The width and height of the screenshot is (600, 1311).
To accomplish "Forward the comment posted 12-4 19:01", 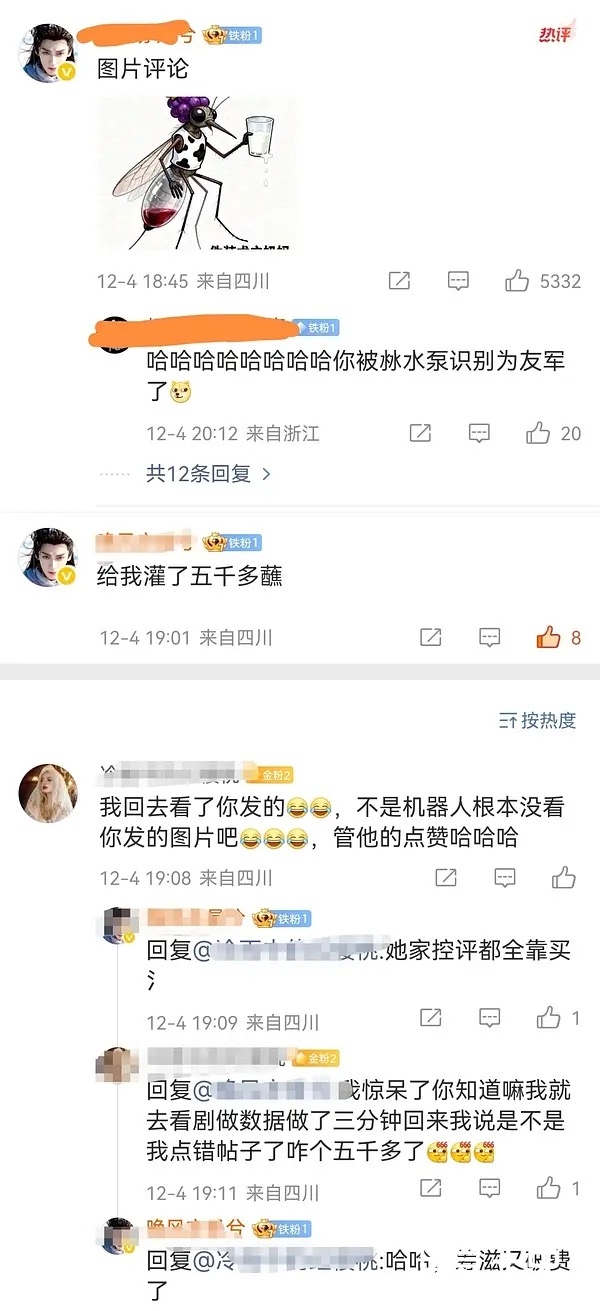I will coord(430,637).
